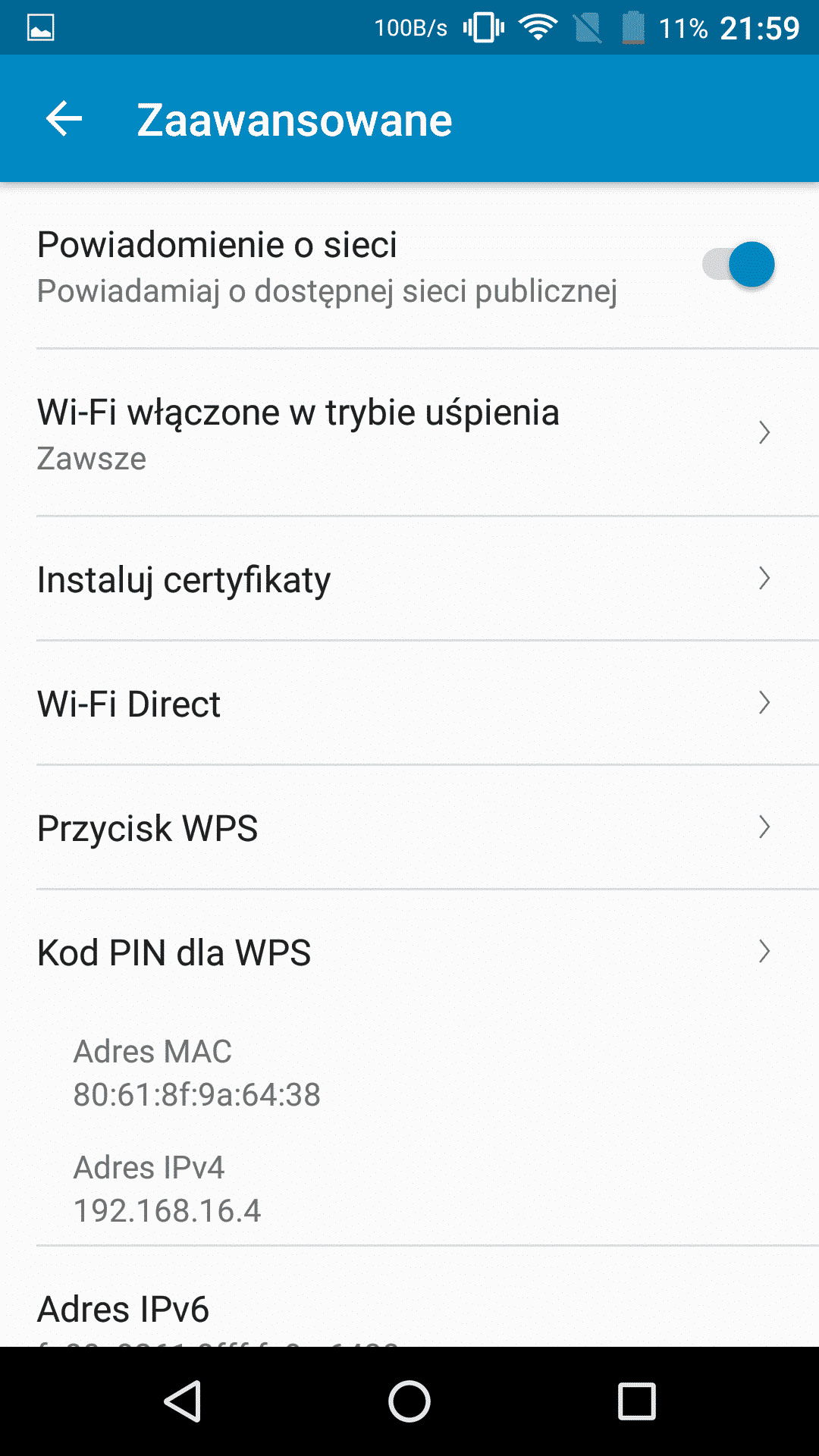Open recent apps overview
The image size is (819, 1456).
(x=636, y=1401)
